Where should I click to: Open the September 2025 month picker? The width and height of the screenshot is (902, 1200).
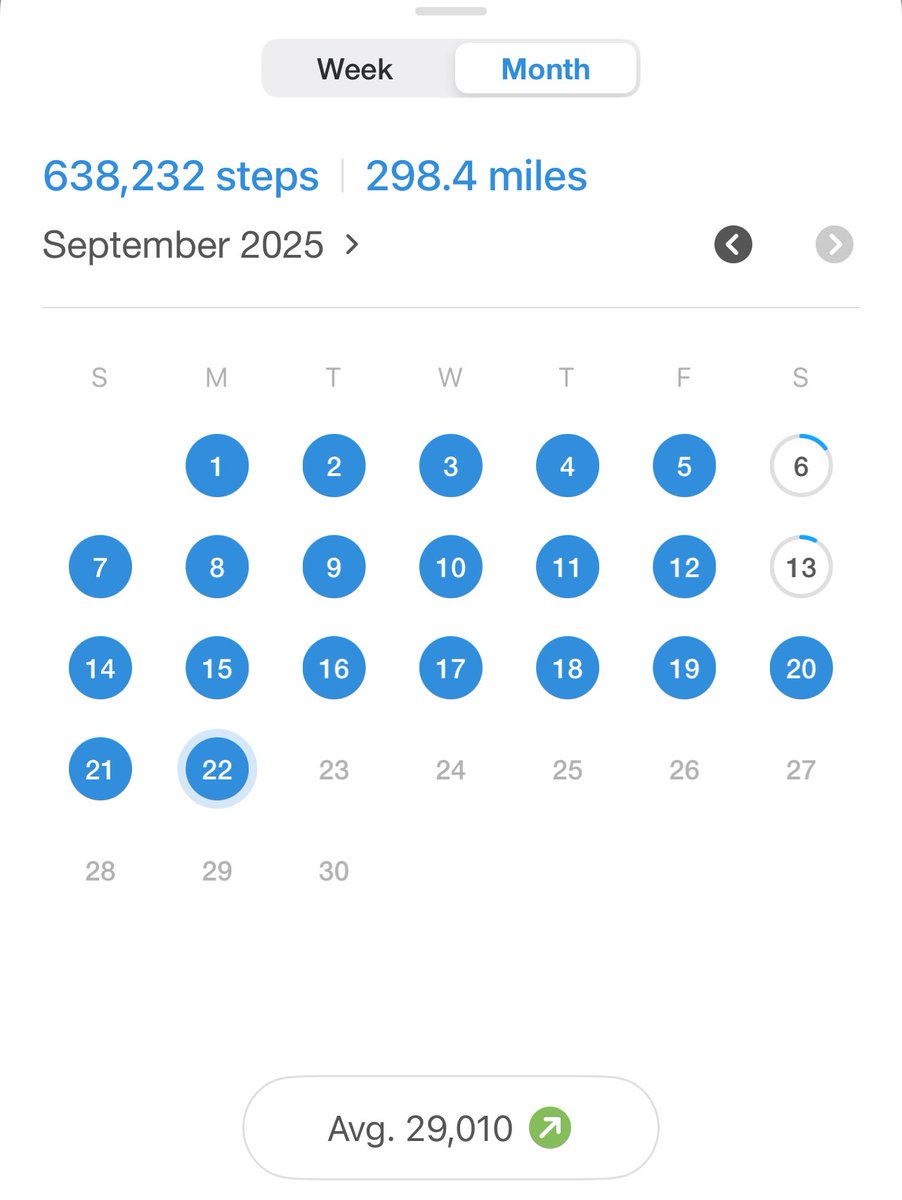point(200,245)
